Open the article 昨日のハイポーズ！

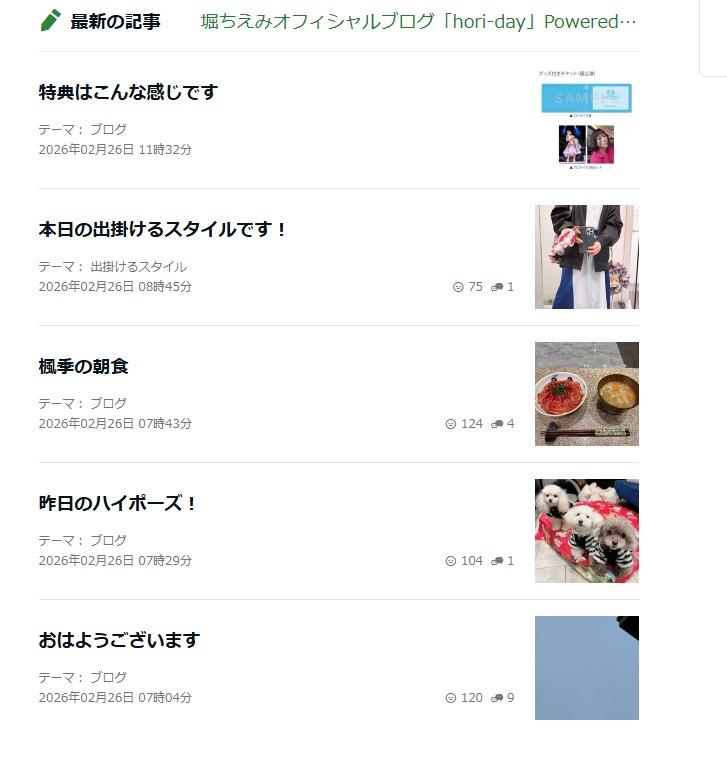118,503
